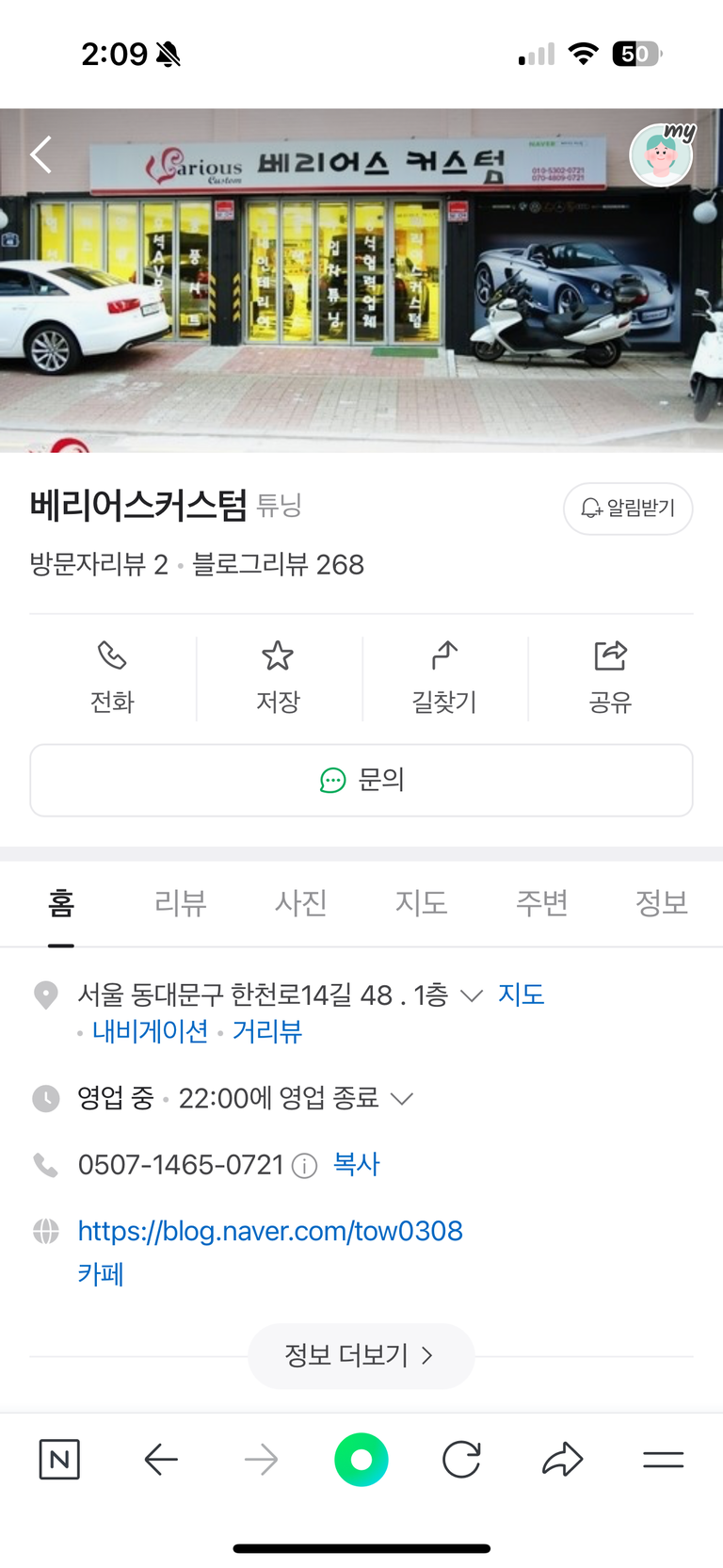Open the my profile avatar
This screenshot has width=723, height=1568.
pos(661,154)
